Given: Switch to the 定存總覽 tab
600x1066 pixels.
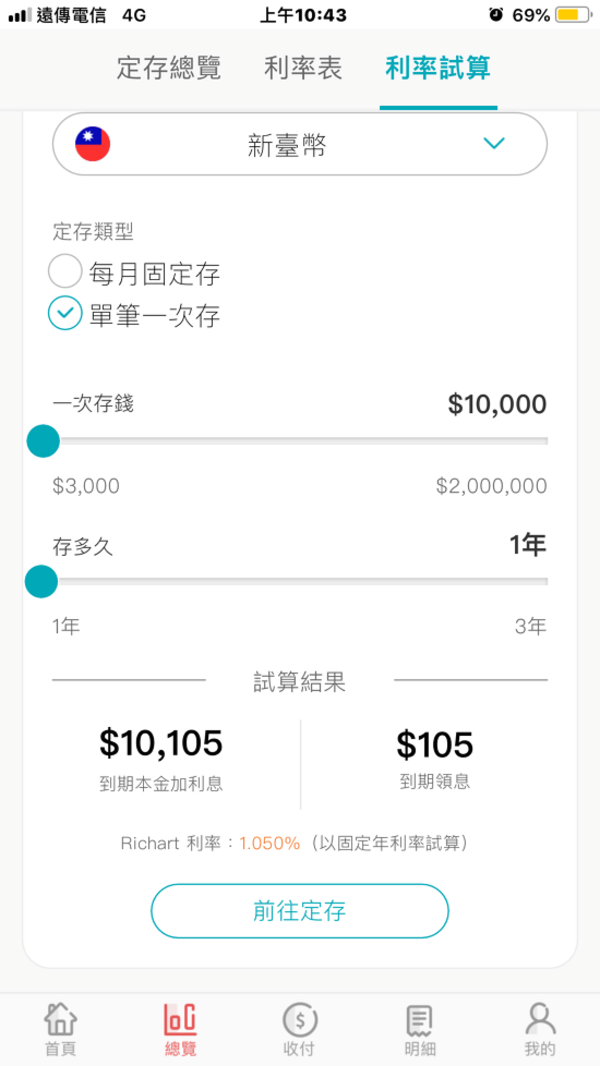Looking at the screenshot, I should (x=169, y=69).
